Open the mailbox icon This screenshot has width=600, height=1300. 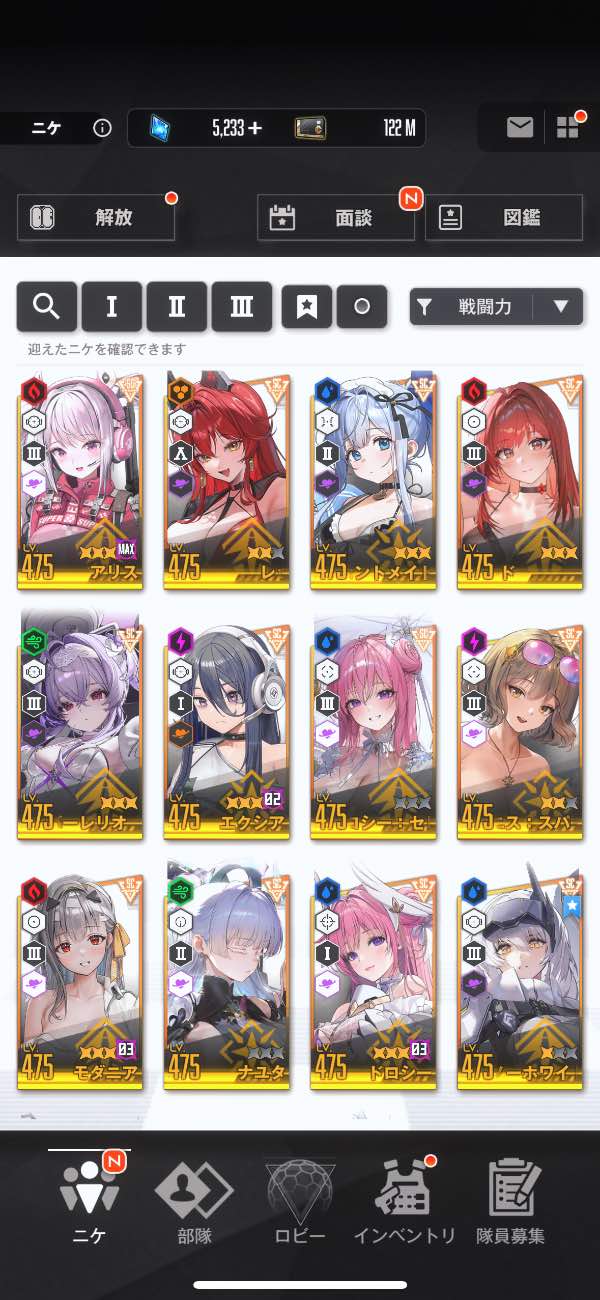click(x=519, y=127)
